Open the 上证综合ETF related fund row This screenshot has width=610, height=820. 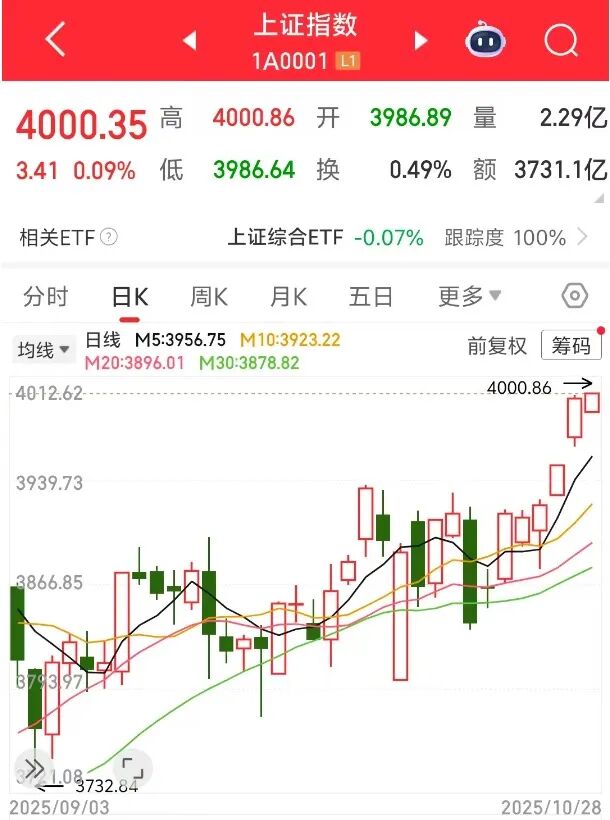click(x=400, y=238)
